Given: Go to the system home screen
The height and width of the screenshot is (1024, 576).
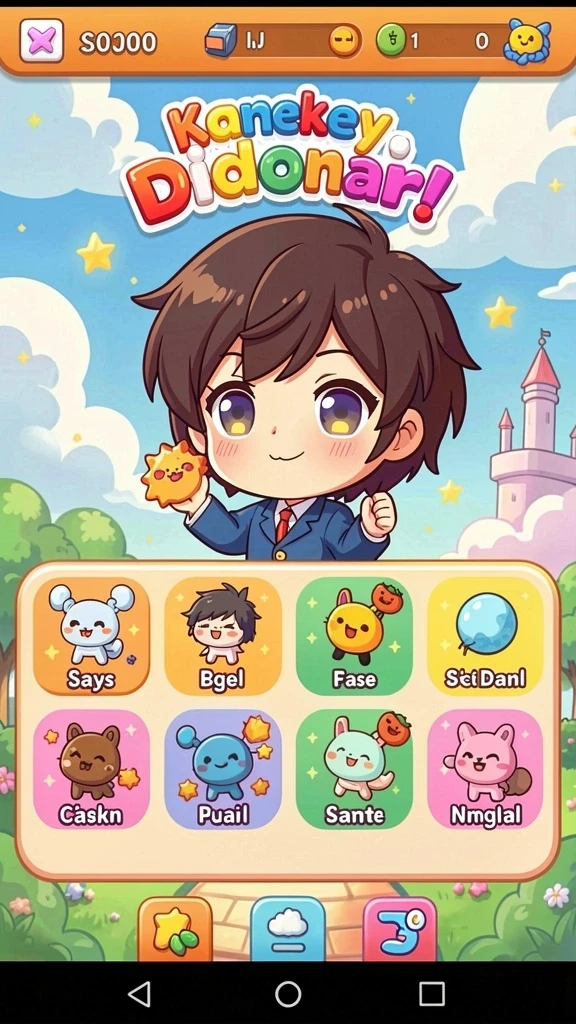Looking at the screenshot, I should pos(288,994).
